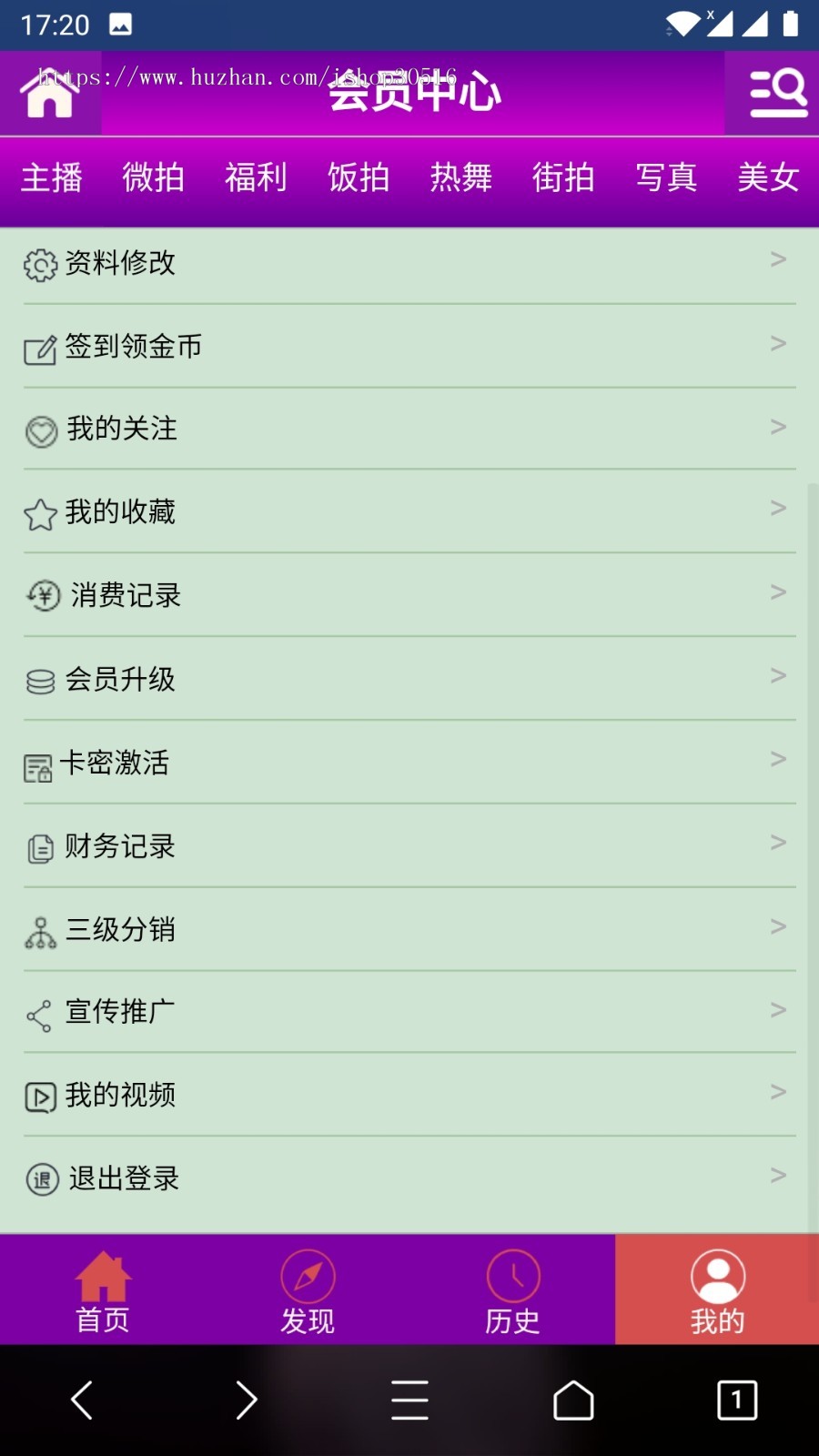Go to the 美女 category tab
819x1456 pixels.
(x=768, y=177)
